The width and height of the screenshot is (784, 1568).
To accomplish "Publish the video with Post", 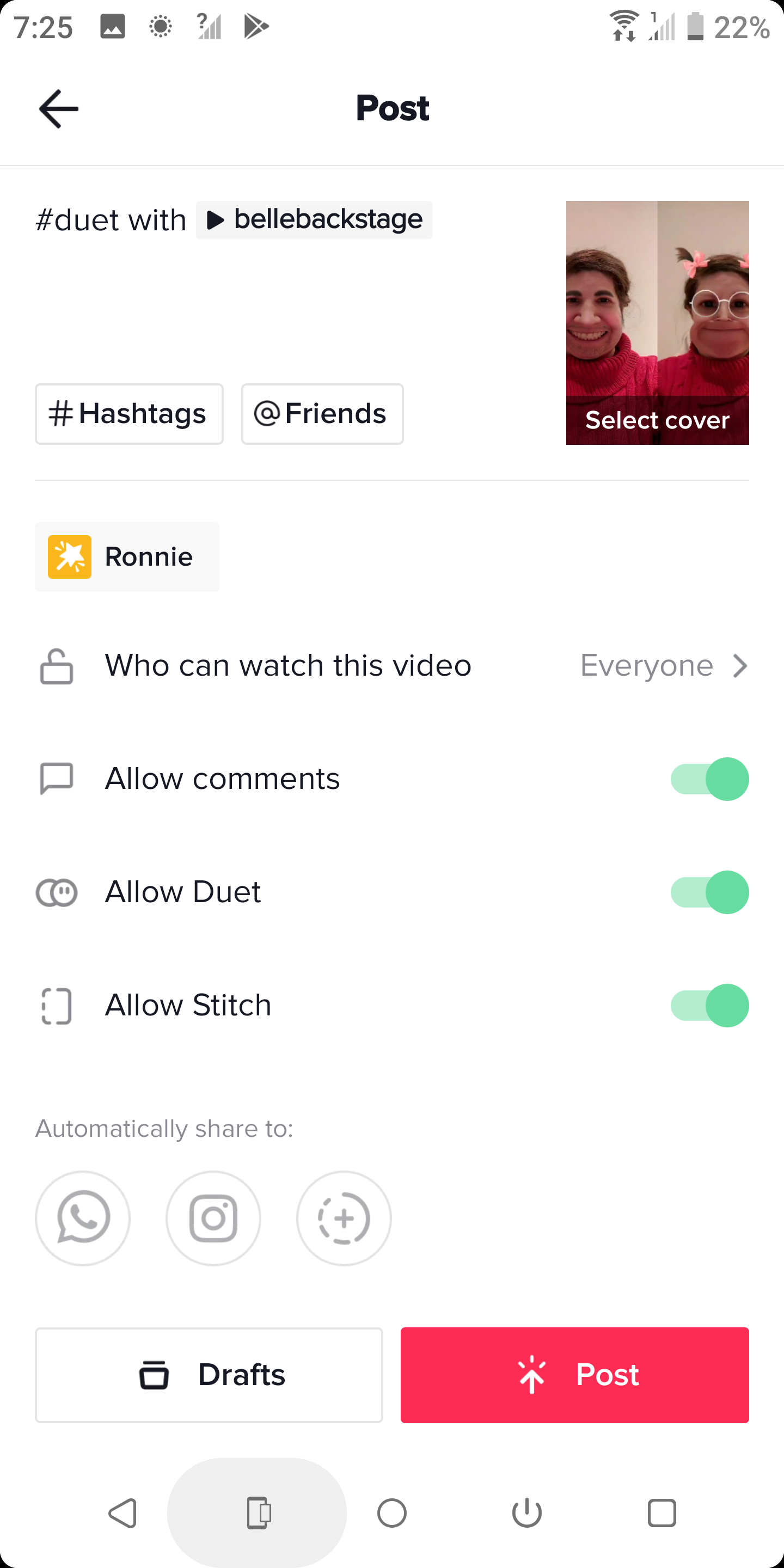I will [574, 1374].
